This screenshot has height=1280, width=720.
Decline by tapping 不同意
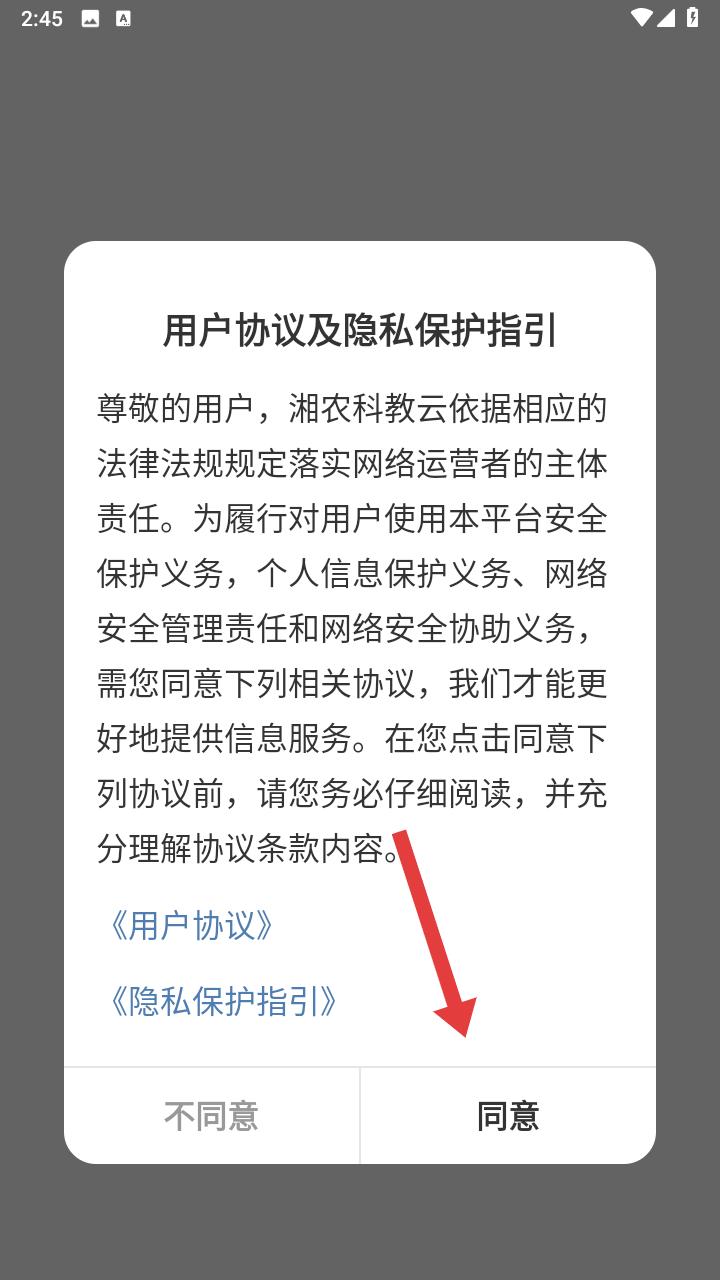coord(211,1116)
